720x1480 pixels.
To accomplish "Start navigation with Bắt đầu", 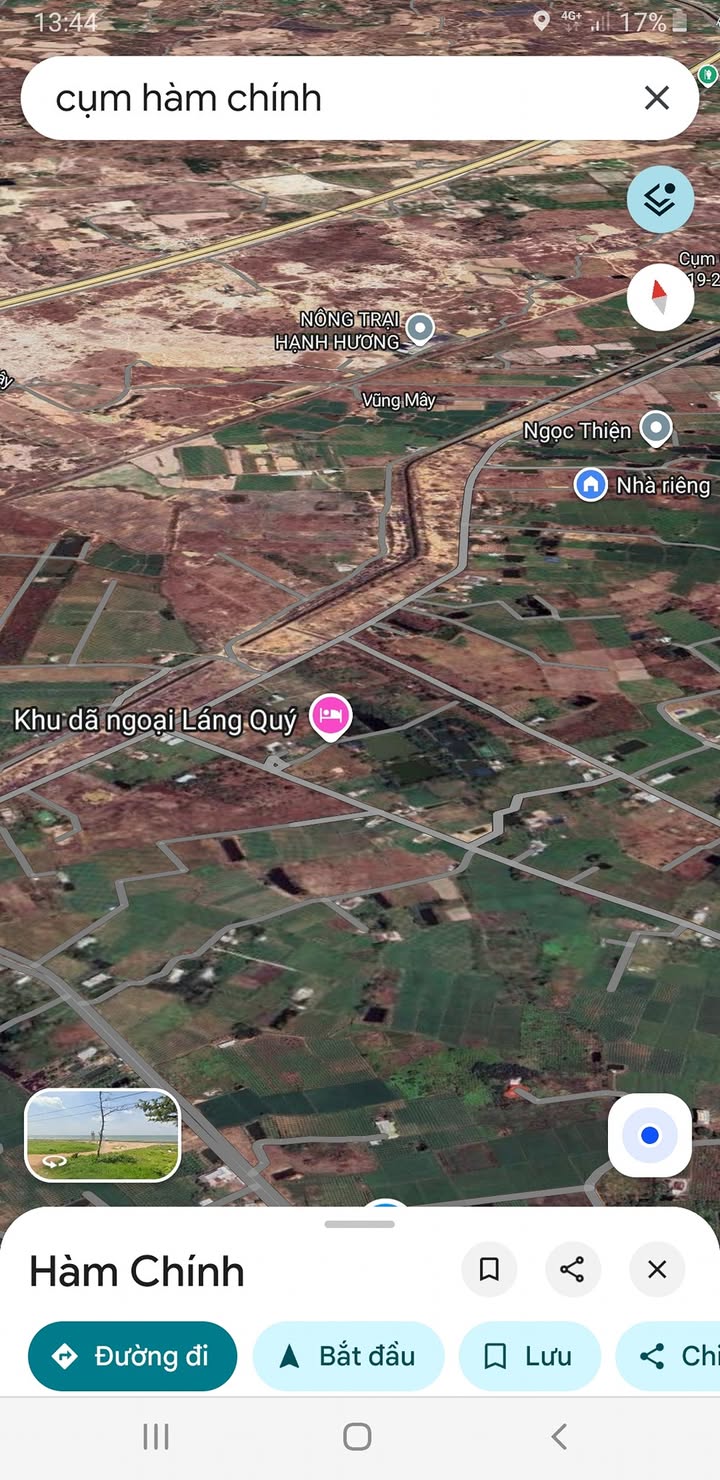I will click(x=348, y=1356).
